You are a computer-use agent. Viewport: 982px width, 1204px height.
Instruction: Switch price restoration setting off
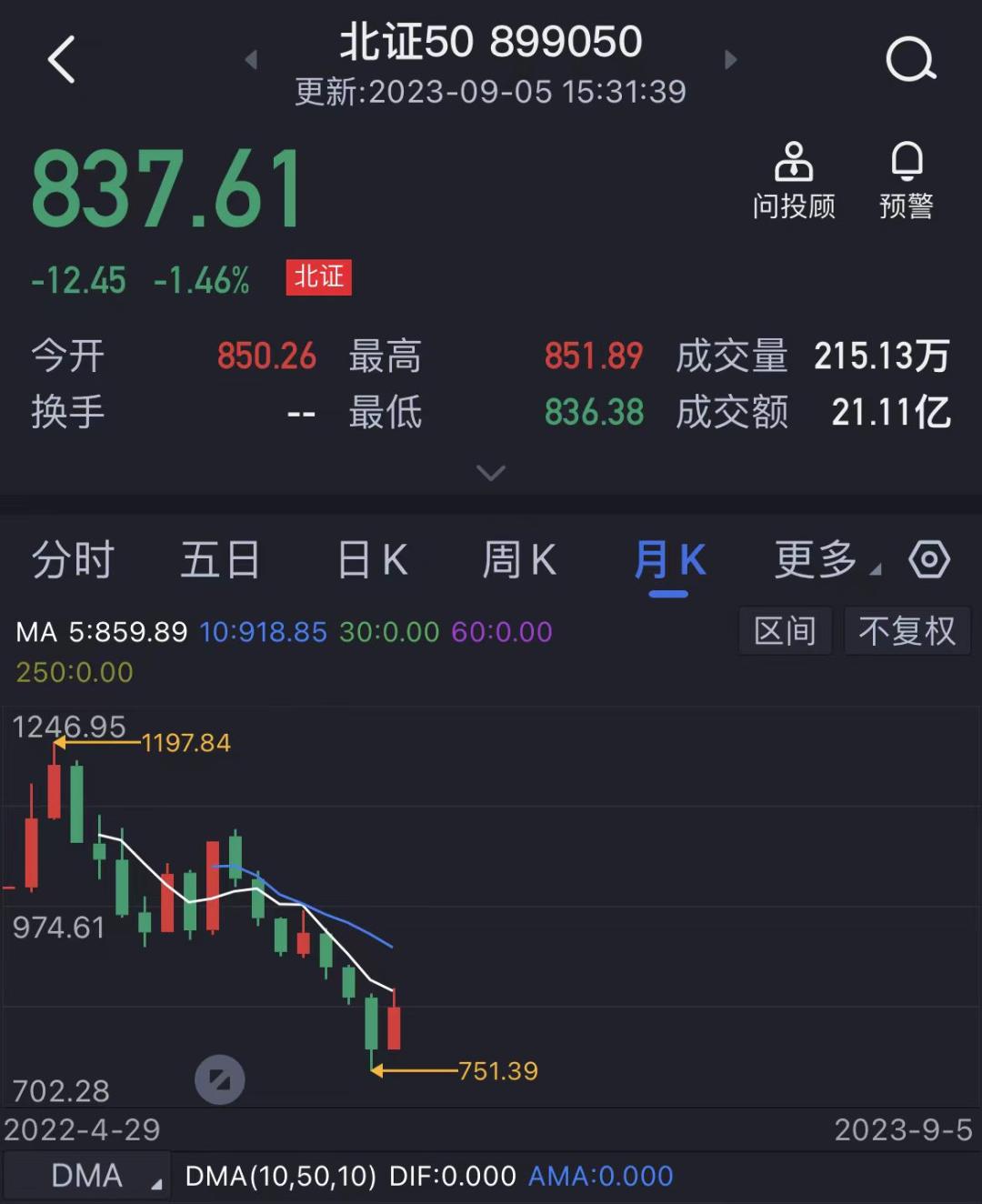(x=907, y=630)
